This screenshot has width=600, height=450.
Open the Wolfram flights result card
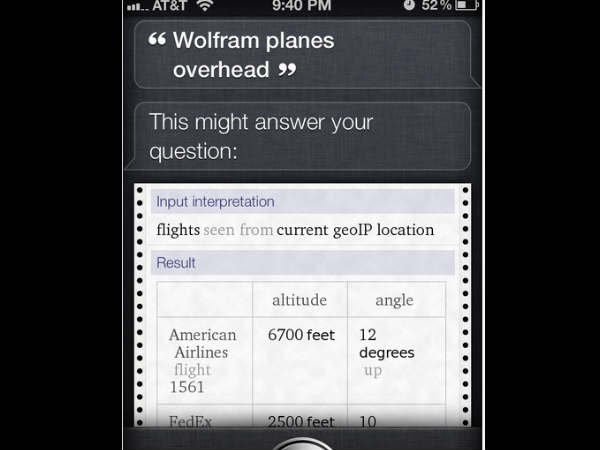pos(300,300)
